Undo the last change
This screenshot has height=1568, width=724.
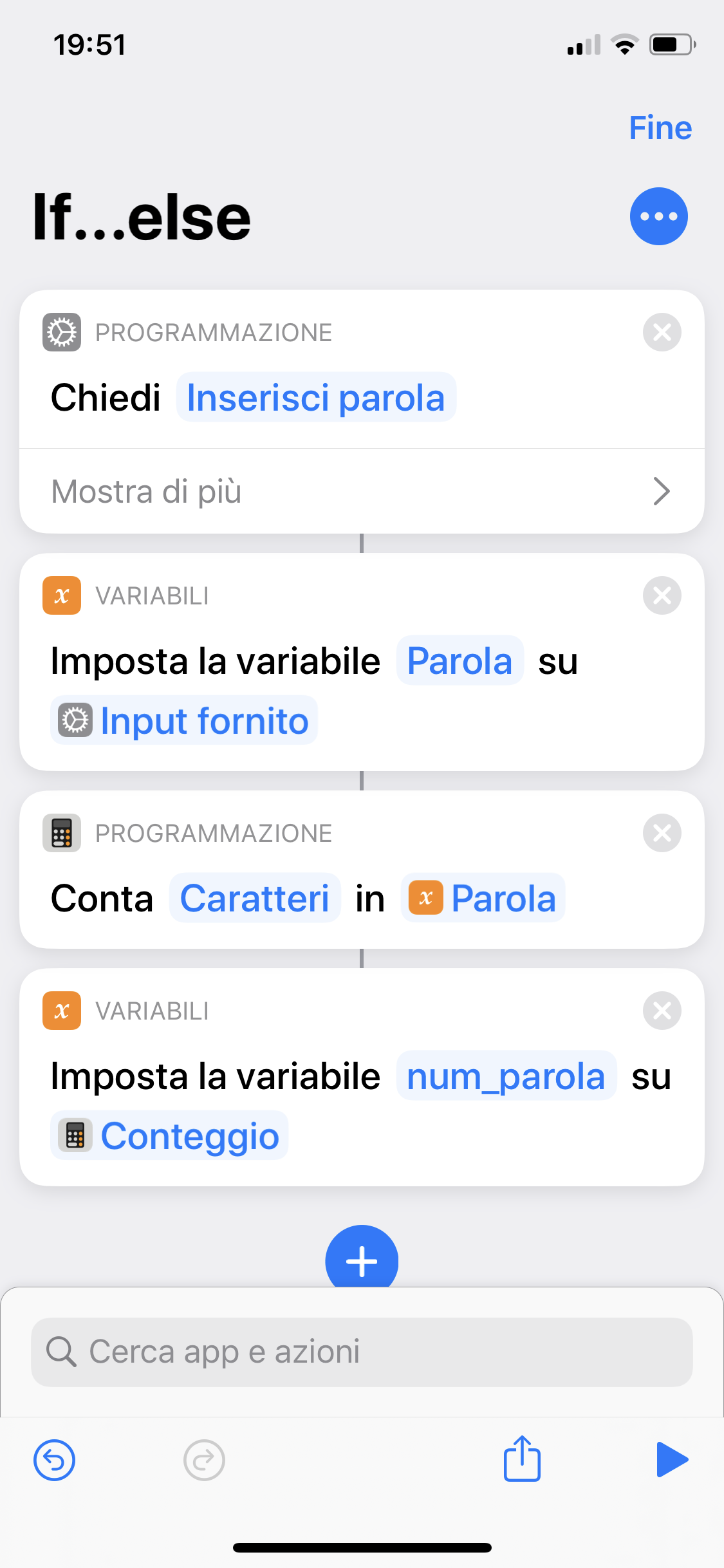pyautogui.click(x=55, y=1460)
